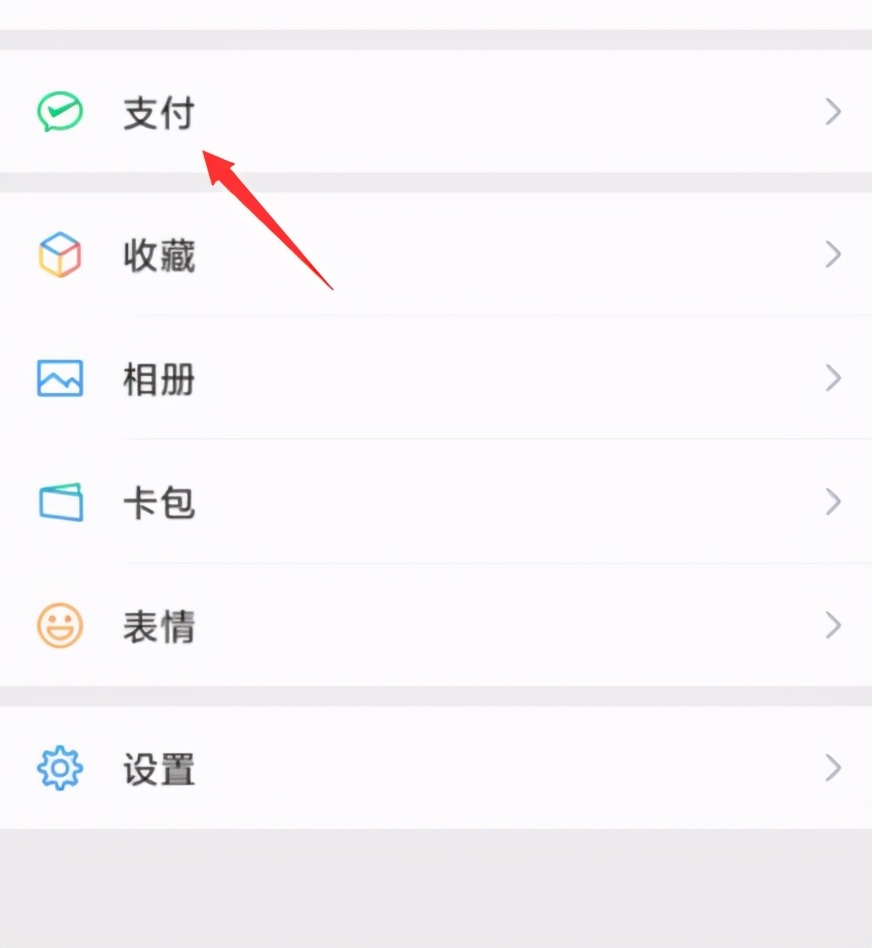Screen dimensions: 872x948
Task: Open the 支付 payment menu entry
Action: pyautogui.click(x=157, y=111)
